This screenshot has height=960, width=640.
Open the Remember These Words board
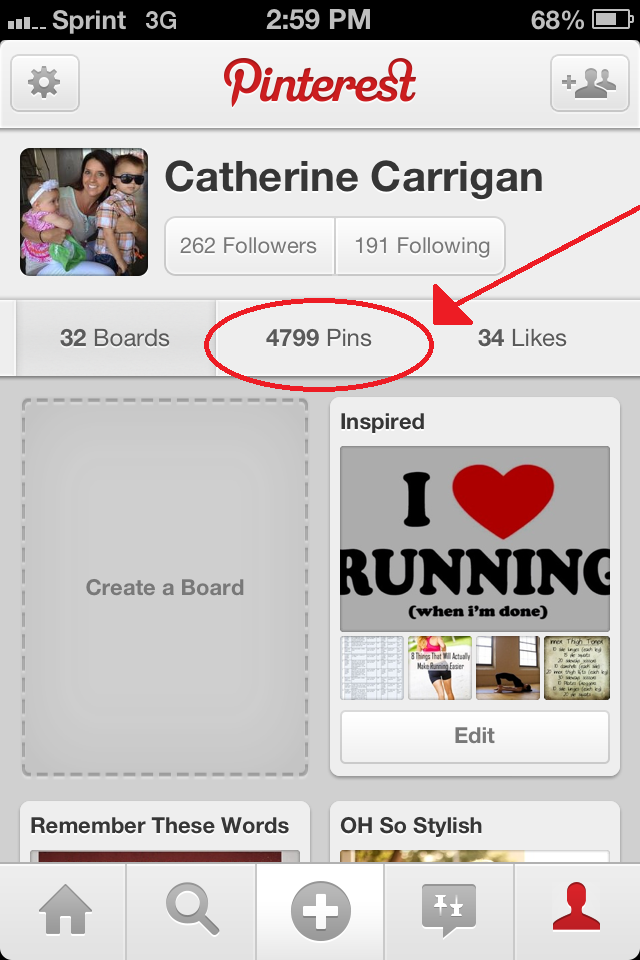[160, 827]
